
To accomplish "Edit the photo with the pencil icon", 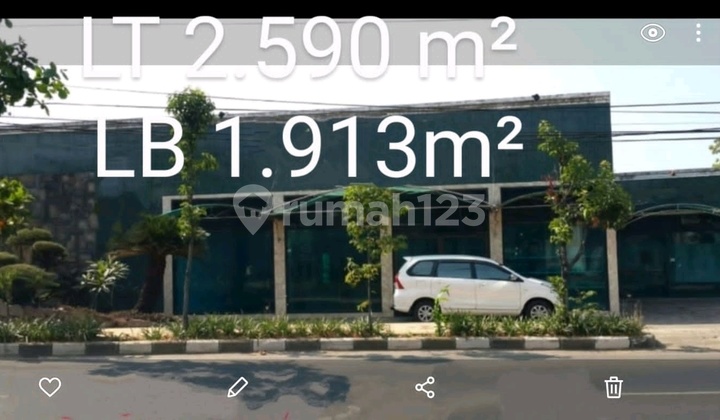I will tap(237, 387).
